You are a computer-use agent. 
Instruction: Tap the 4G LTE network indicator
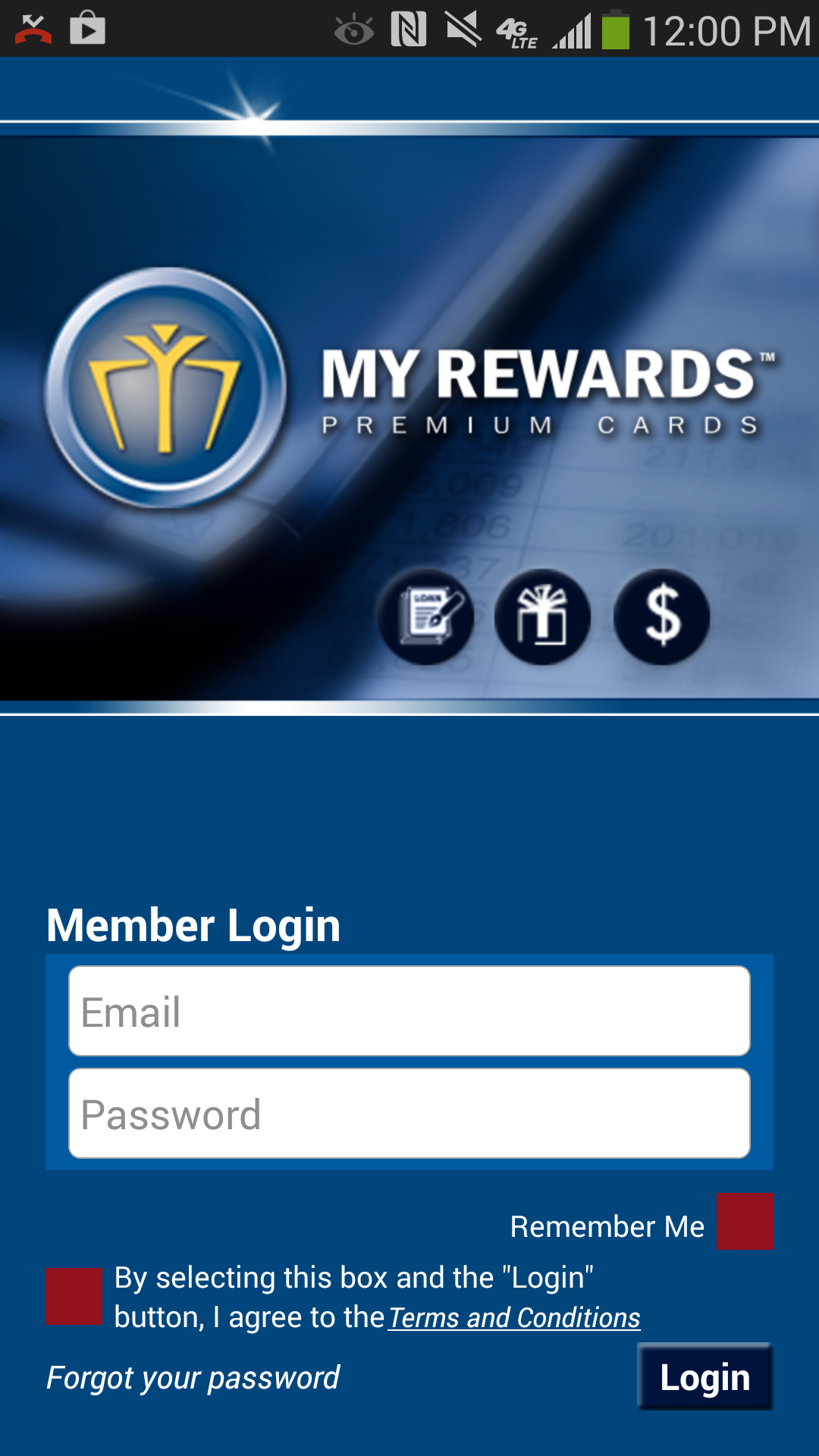coord(519,30)
